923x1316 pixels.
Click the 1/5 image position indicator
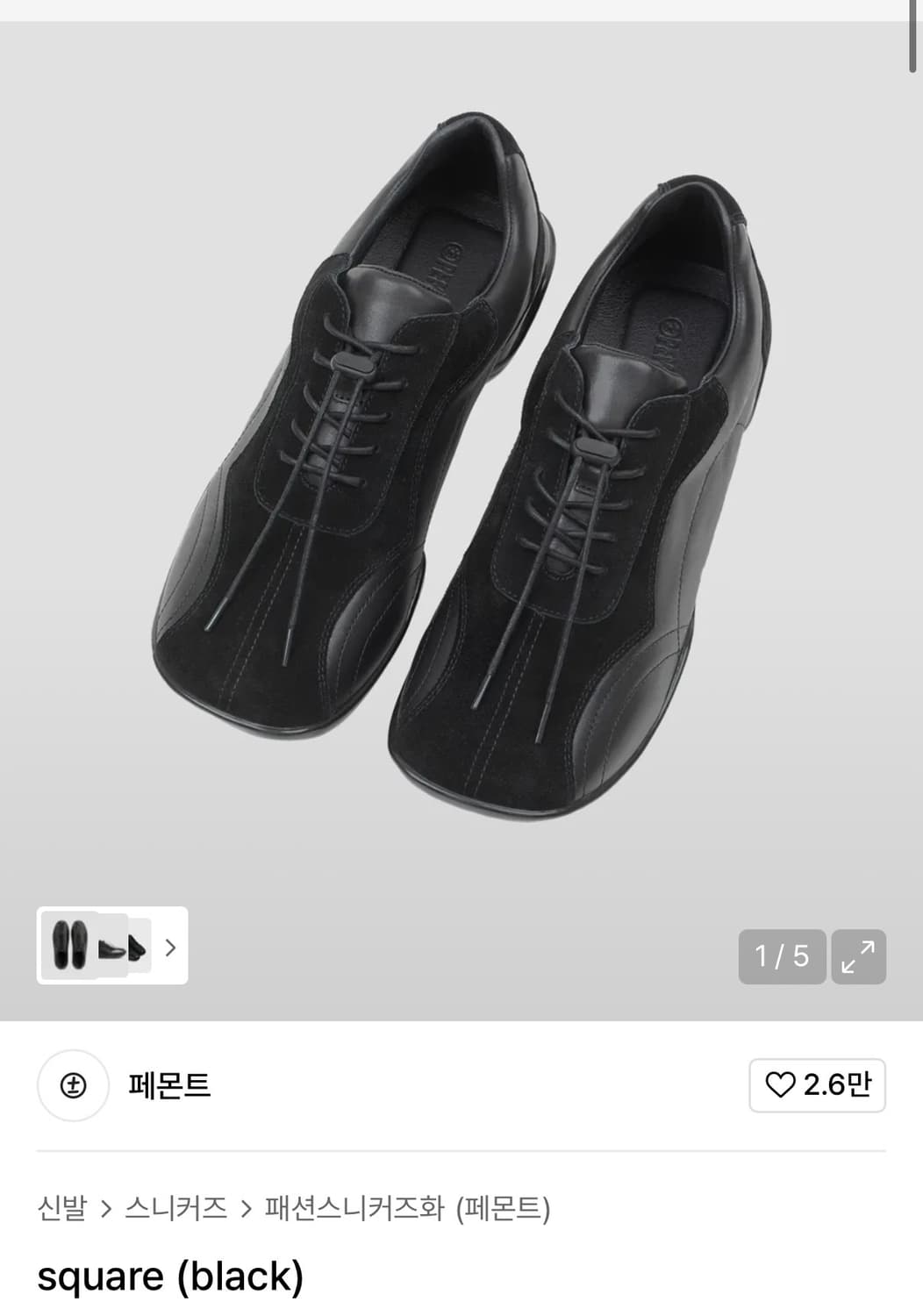782,956
